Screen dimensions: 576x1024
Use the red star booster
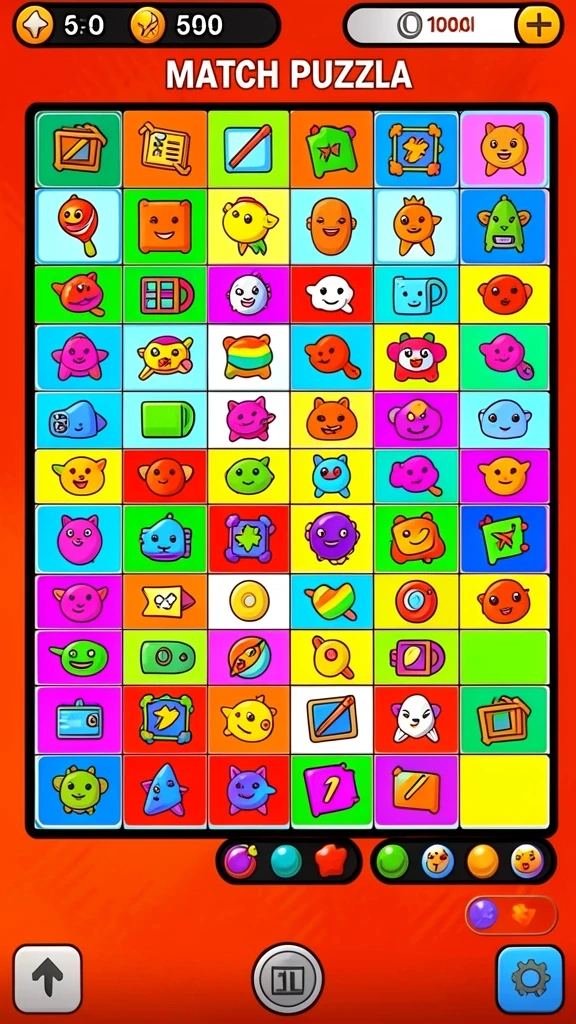tap(330, 861)
